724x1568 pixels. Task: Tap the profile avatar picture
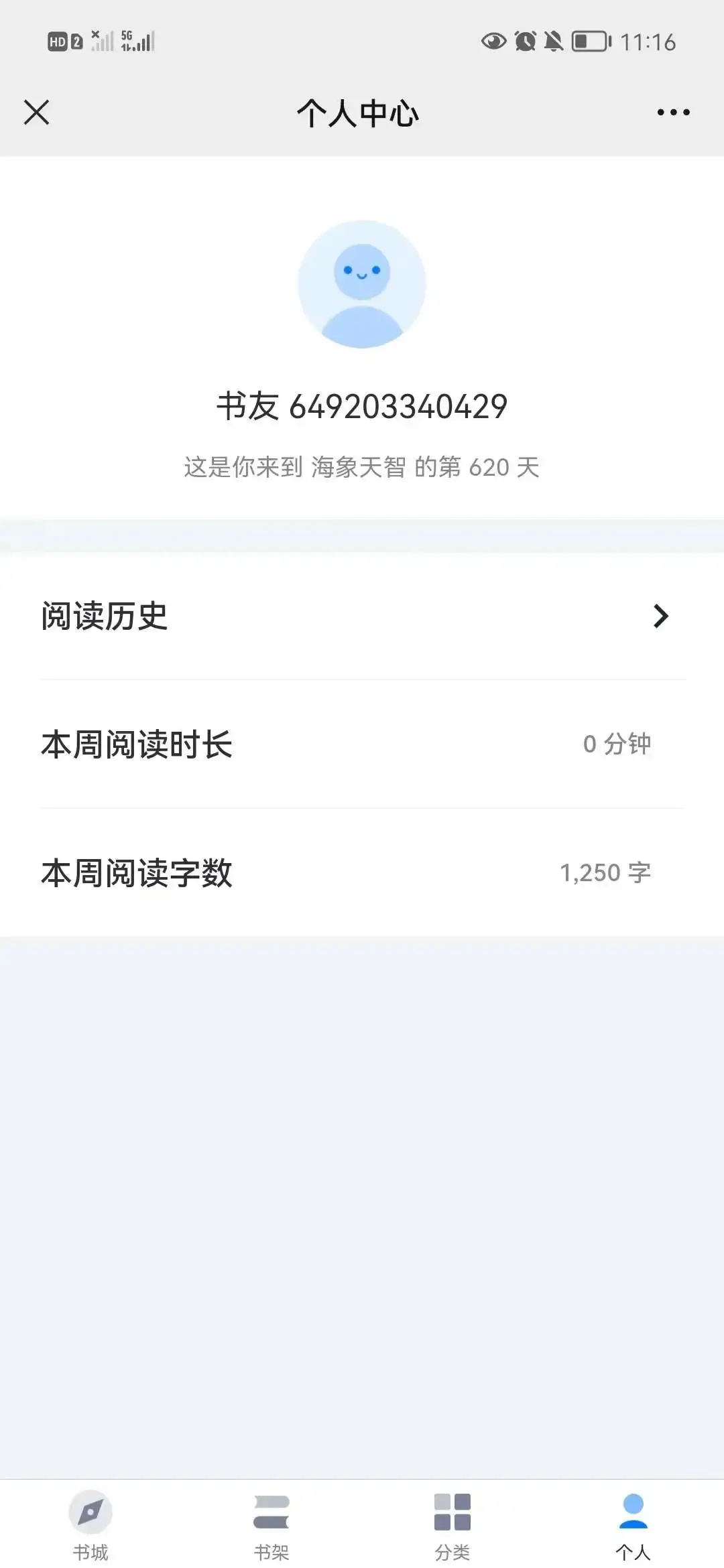coord(362,284)
